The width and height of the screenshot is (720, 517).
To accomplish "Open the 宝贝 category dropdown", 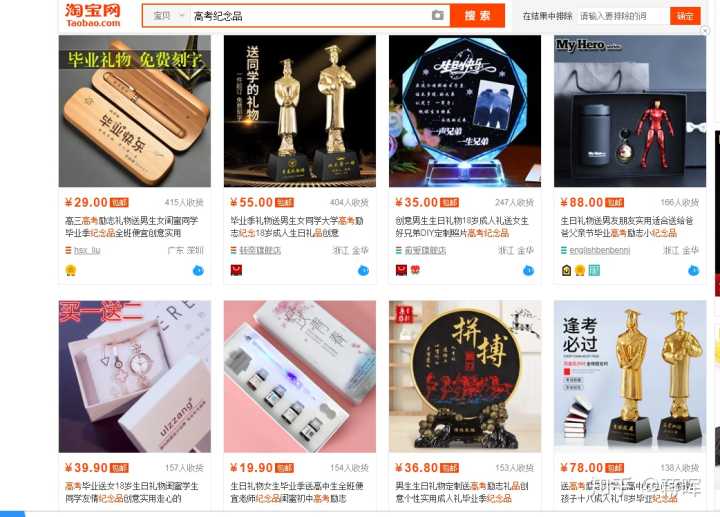I will tap(168, 16).
